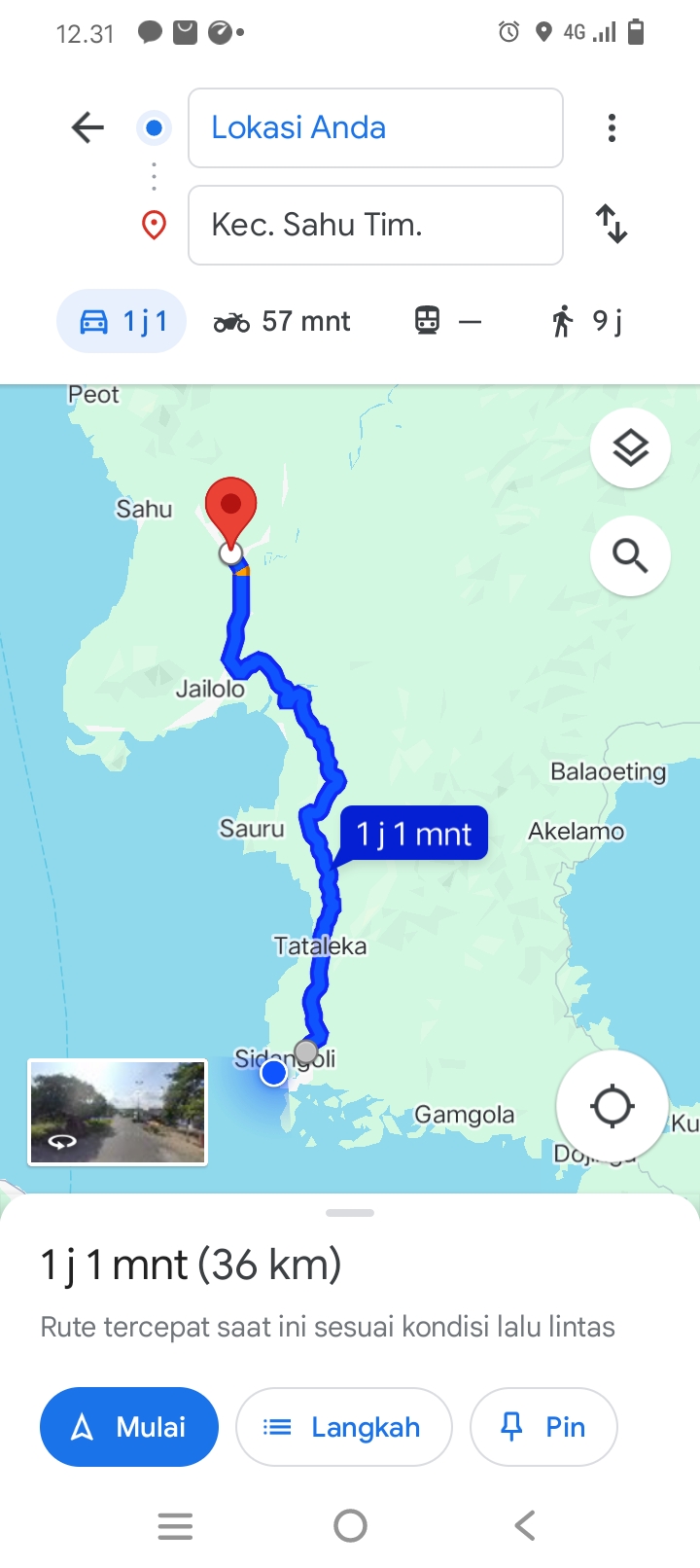Open the map layers button

pyautogui.click(x=630, y=448)
